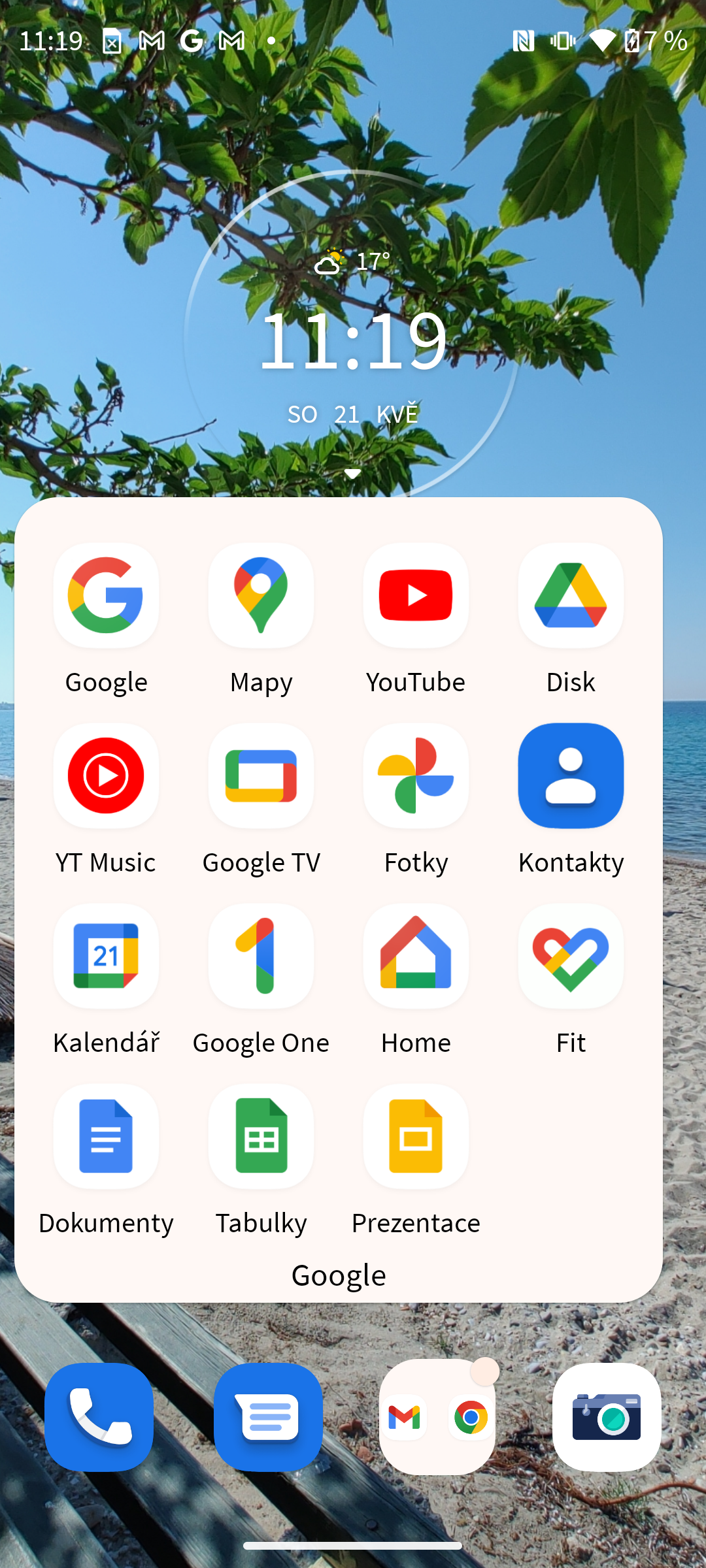Open YouTube
This screenshot has height=1568, width=706.
click(x=416, y=596)
